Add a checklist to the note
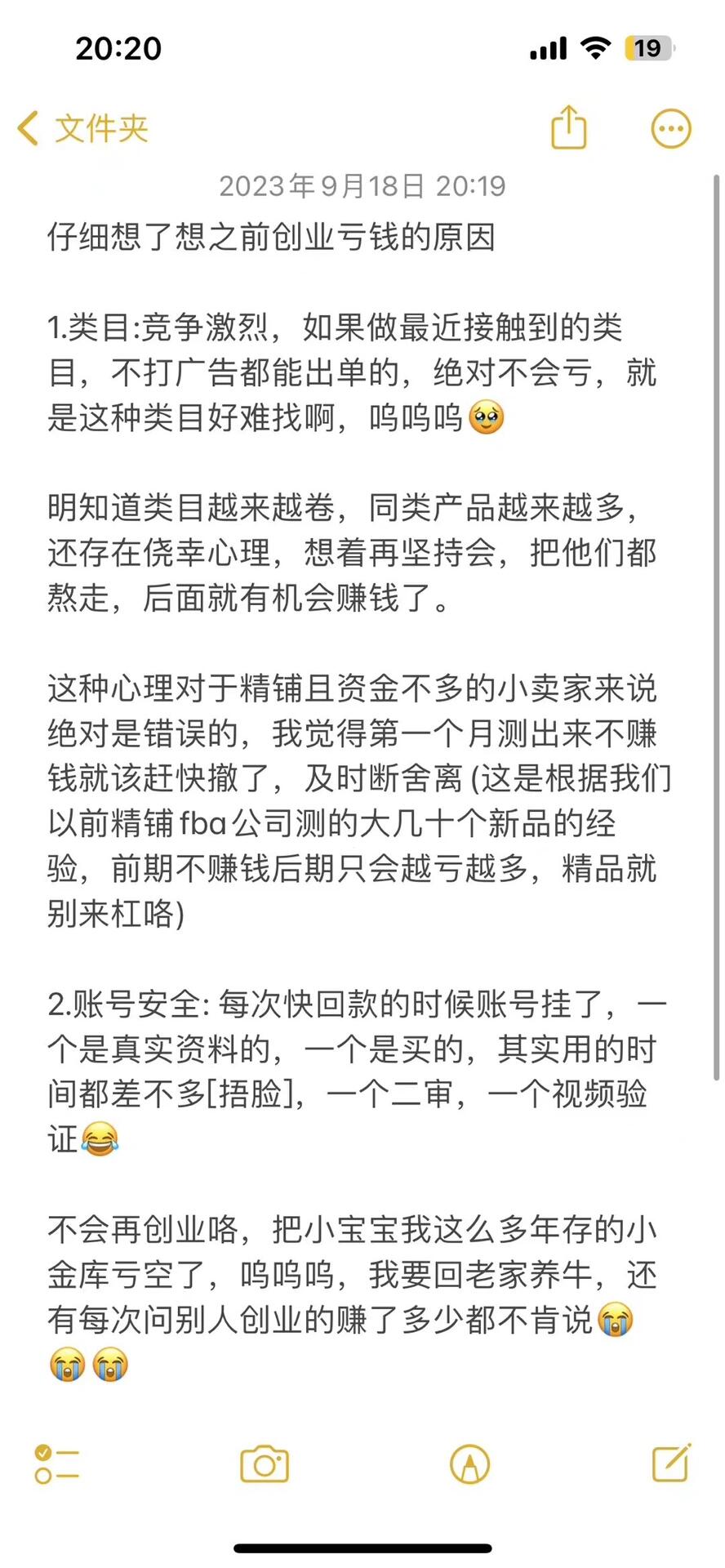This screenshot has height=1568, width=725. pos(56,1464)
